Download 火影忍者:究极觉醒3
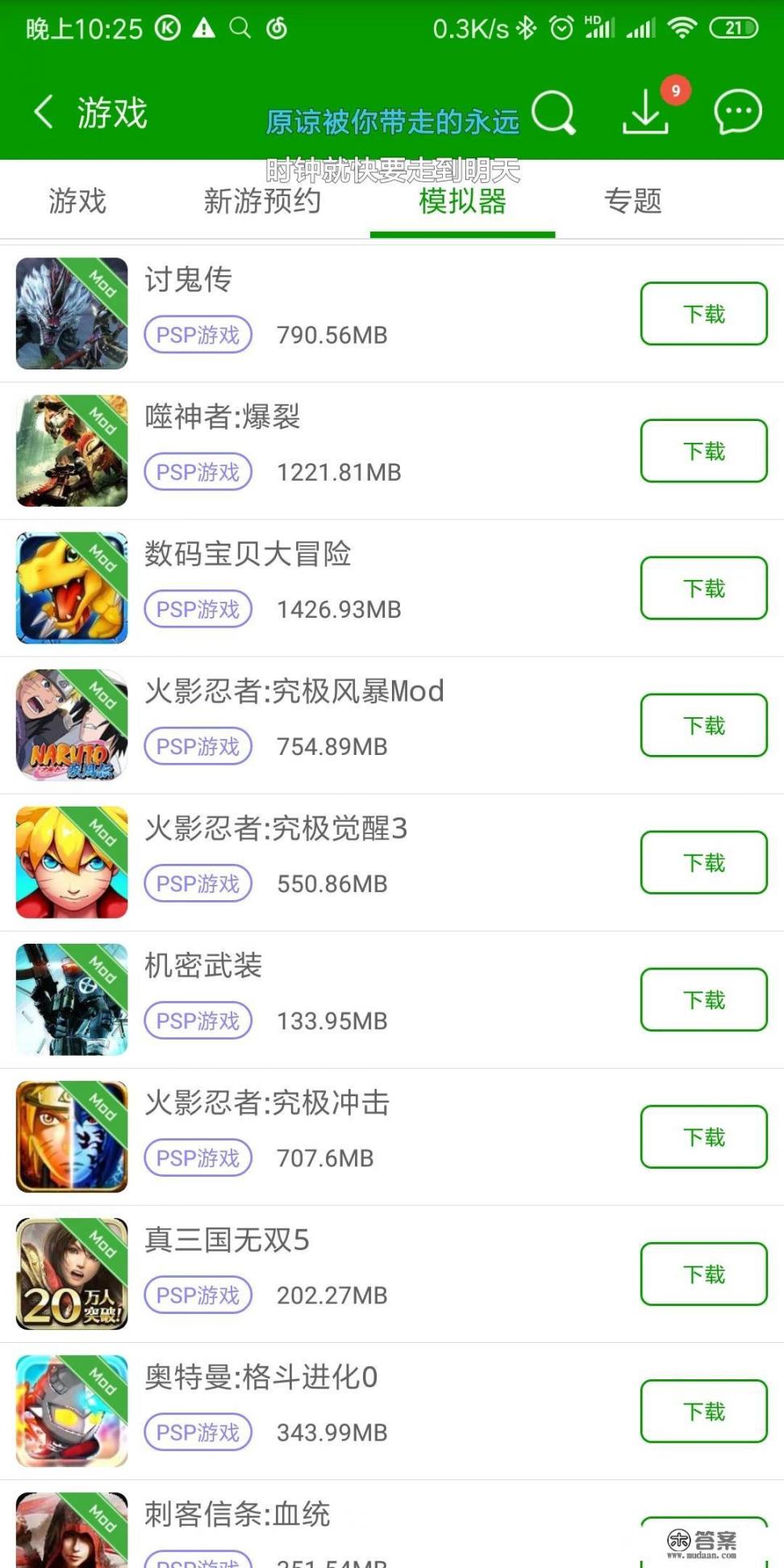Screen dimensions: 784x1568 pos(703,862)
